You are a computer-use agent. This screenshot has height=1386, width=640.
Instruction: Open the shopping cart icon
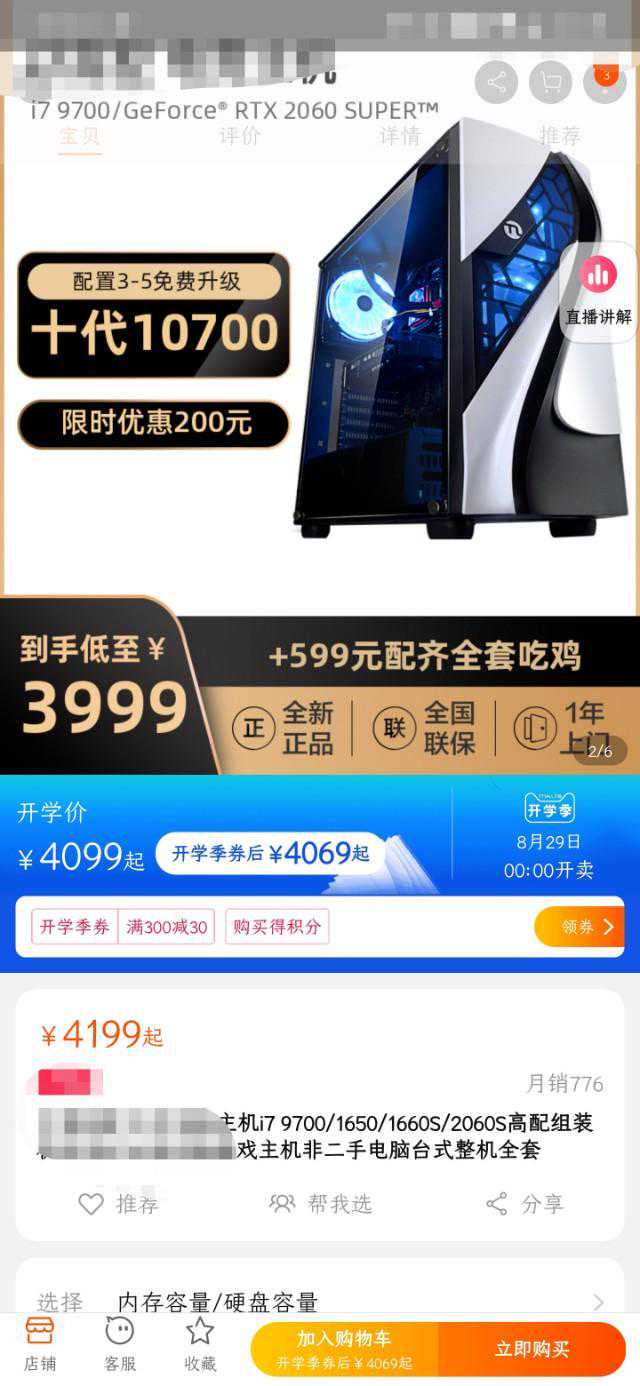550,82
